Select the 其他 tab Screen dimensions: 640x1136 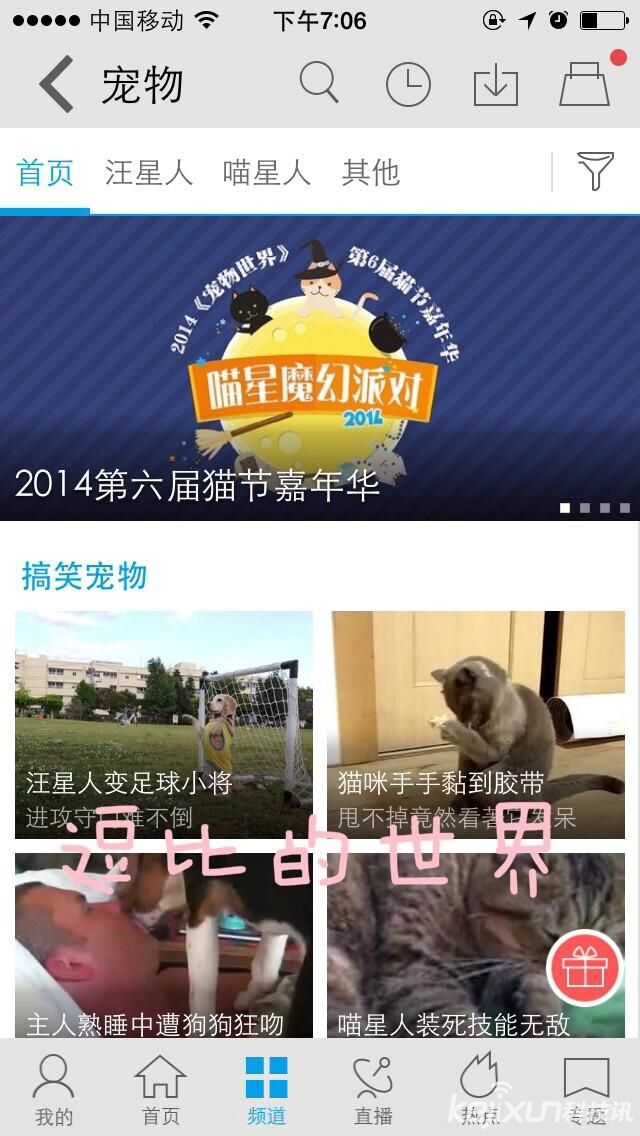click(x=370, y=173)
